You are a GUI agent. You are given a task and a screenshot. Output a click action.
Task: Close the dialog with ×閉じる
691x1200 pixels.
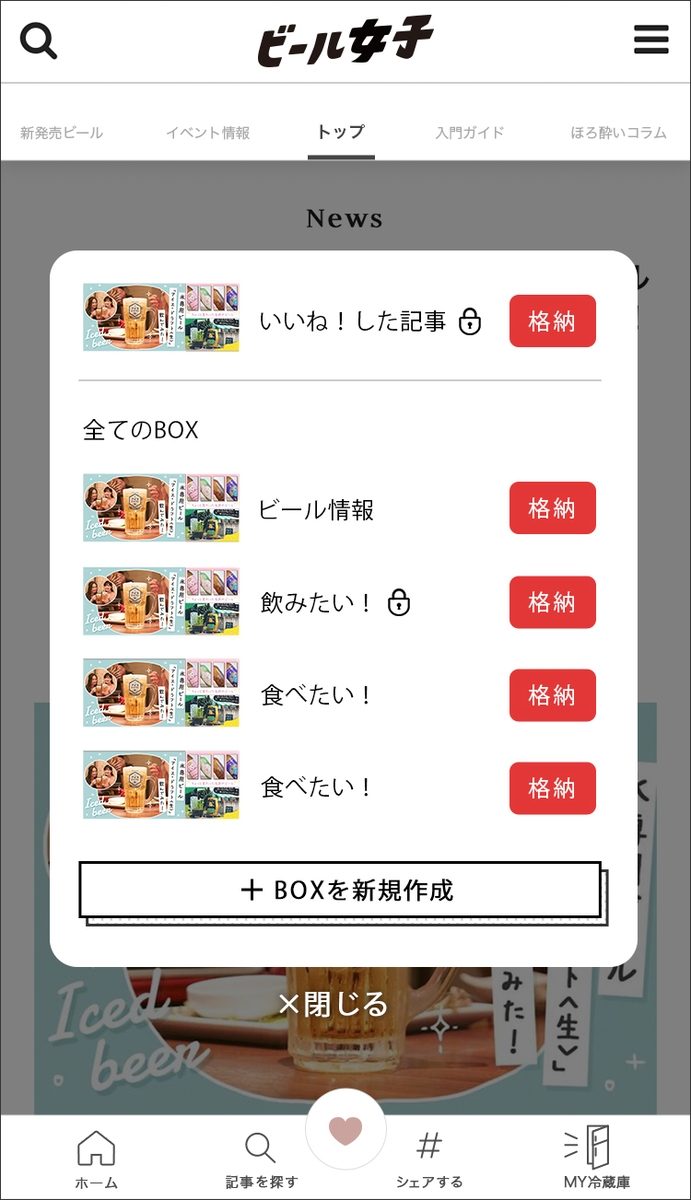(333, 1004)
